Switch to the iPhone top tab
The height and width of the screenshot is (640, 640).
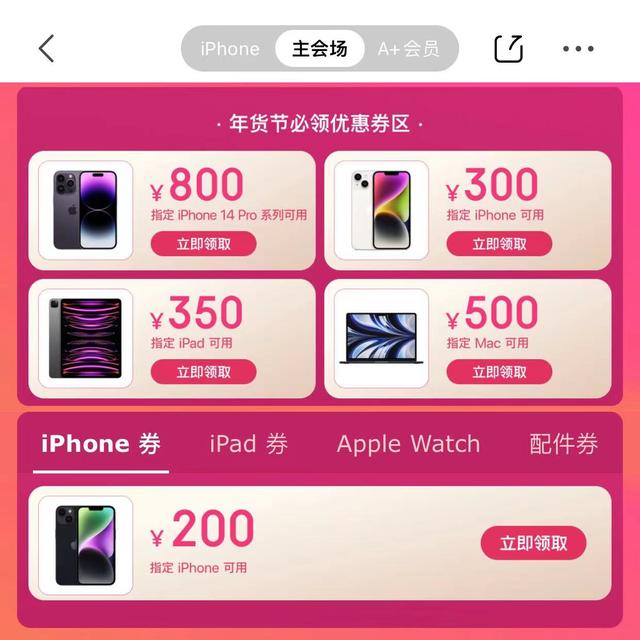tap(229, 48)
